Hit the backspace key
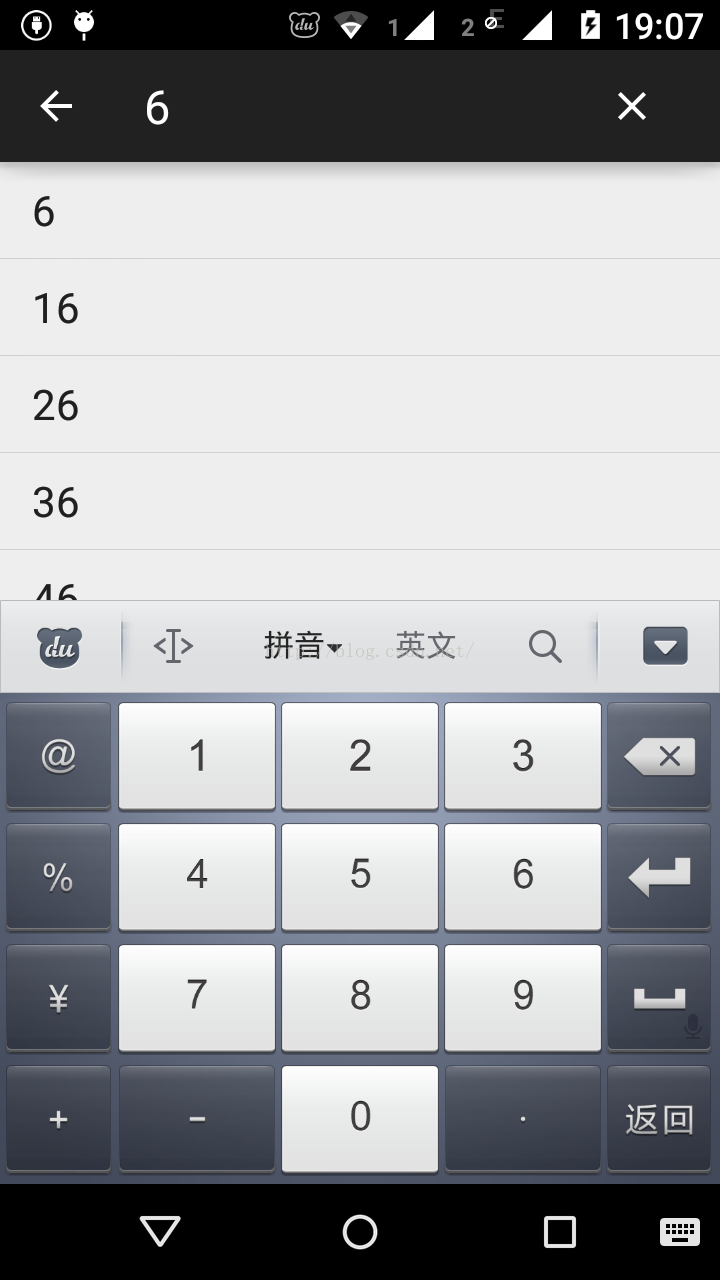The width and height of the screenshot is (720, 1280). tap(659, 756)
